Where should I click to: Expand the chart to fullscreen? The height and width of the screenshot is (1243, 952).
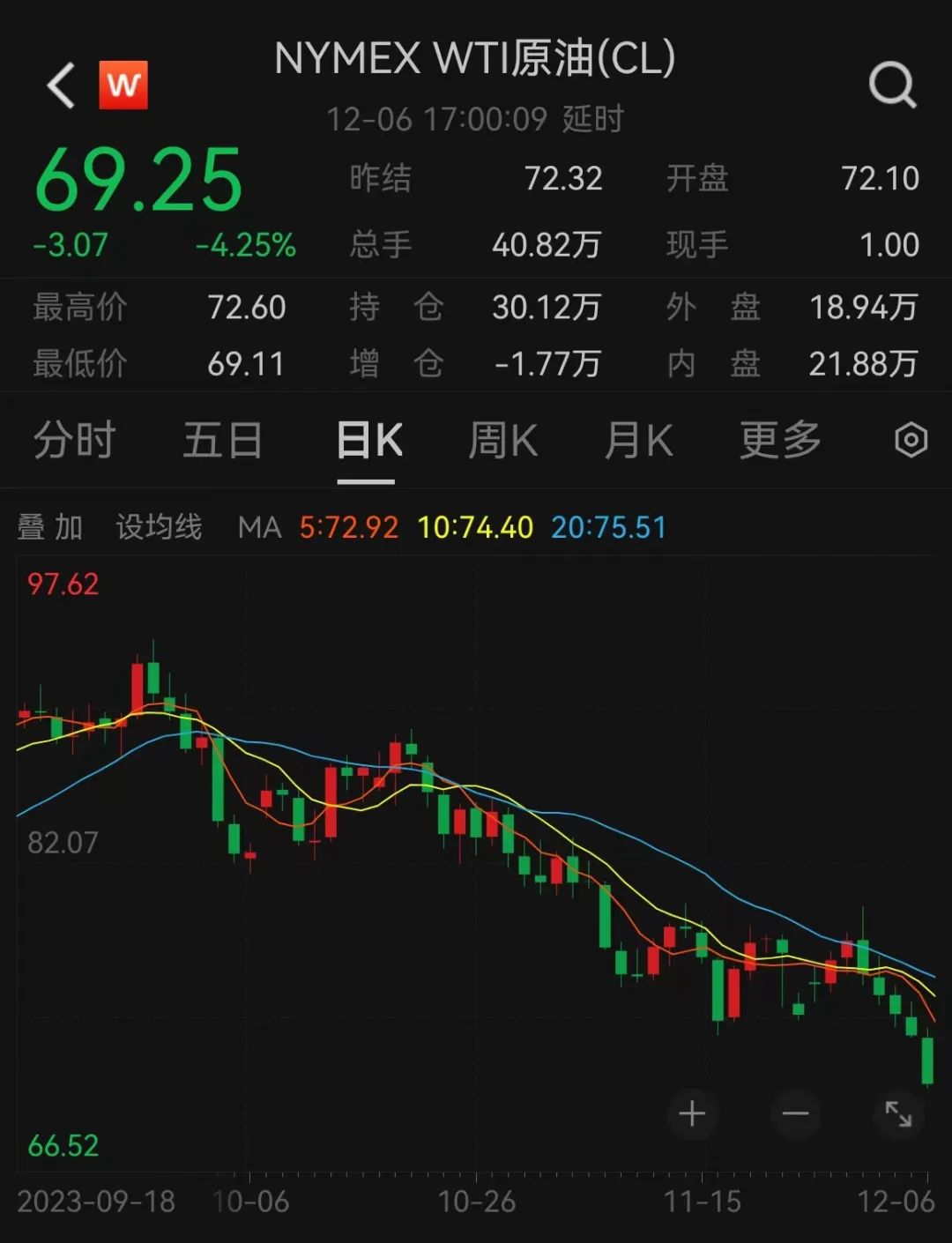point(898,1113)
